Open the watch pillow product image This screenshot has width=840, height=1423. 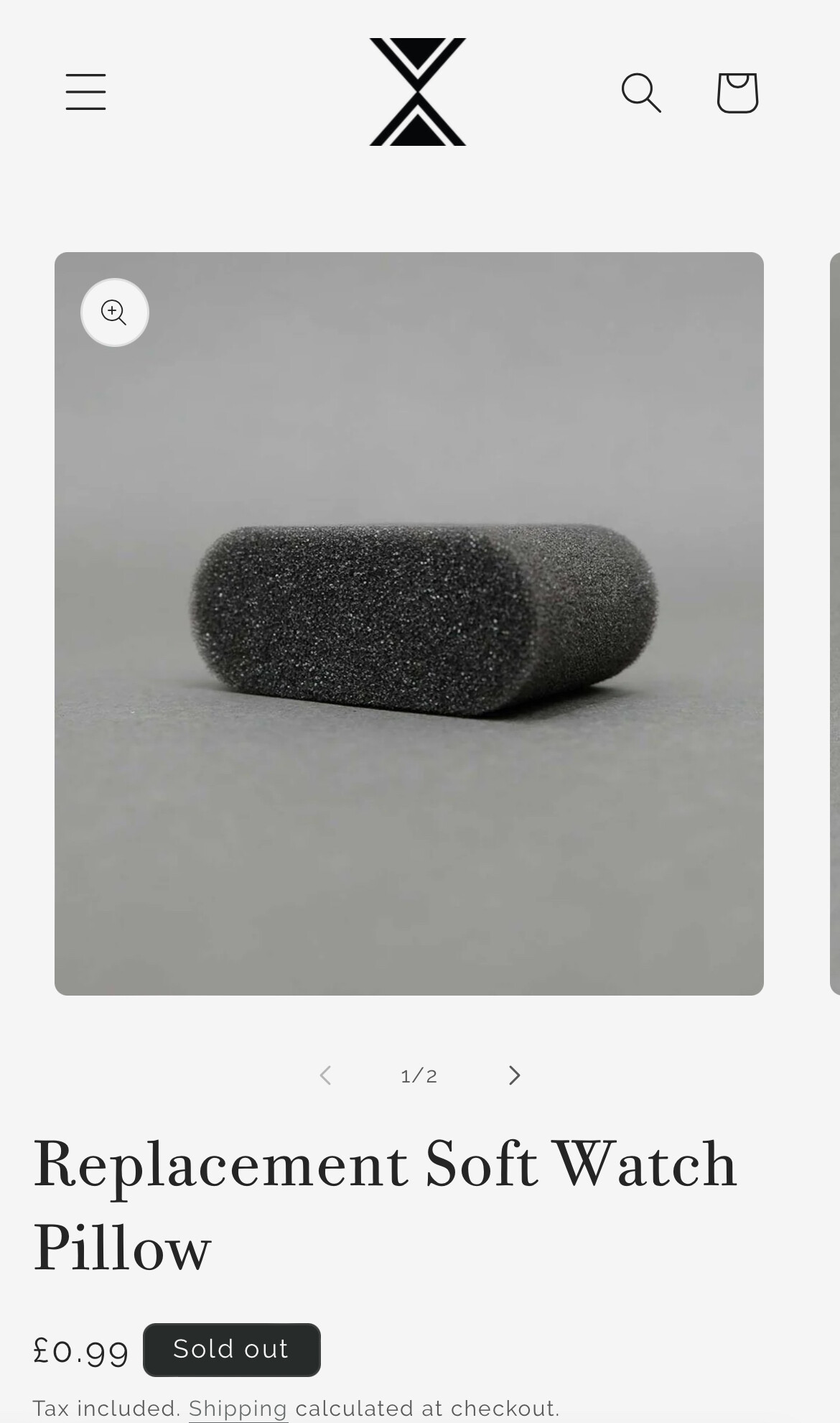coord(409,624)
